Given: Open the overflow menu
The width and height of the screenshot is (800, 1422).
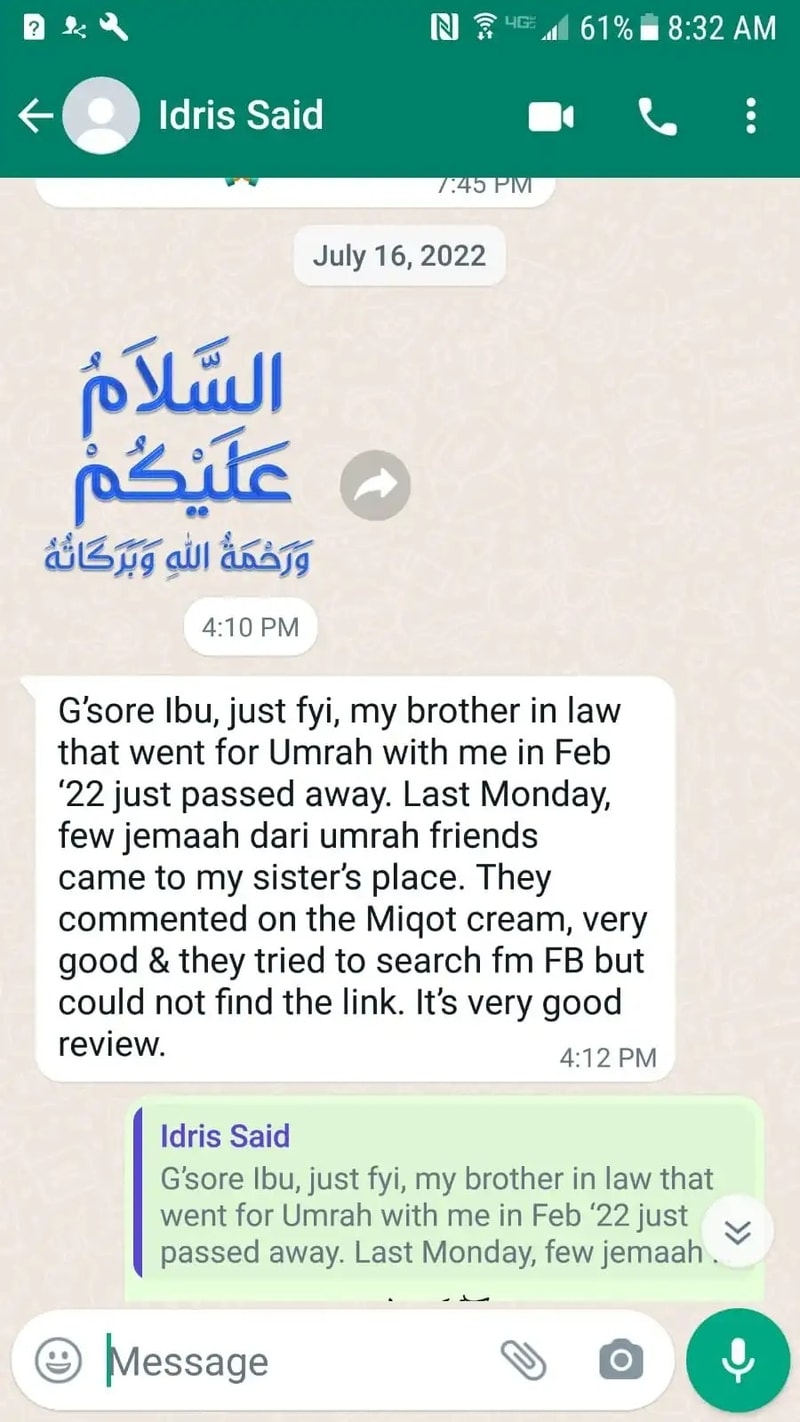Looking at the screenshot, I should 751,116.
